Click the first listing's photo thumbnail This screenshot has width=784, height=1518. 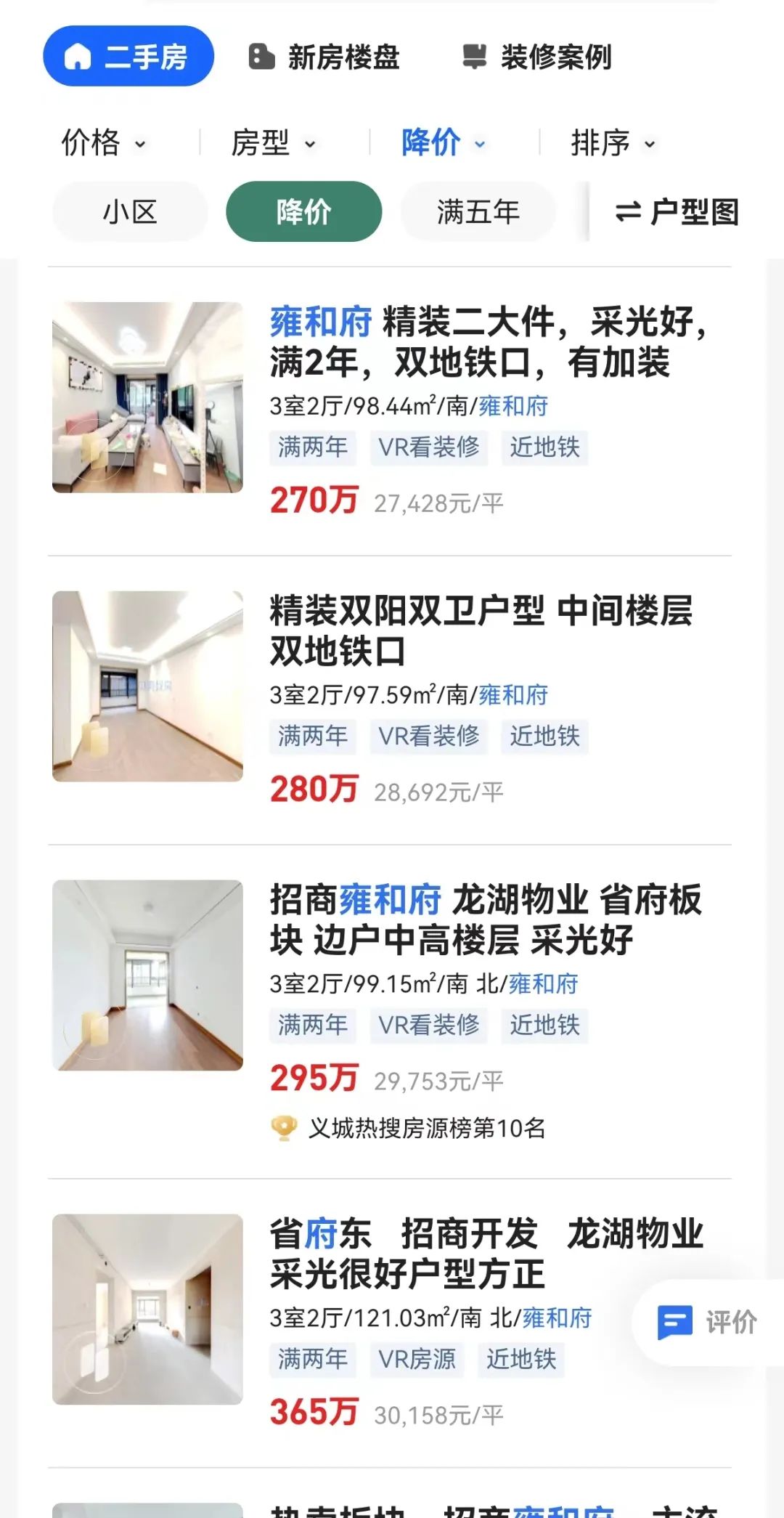point(147,396)
